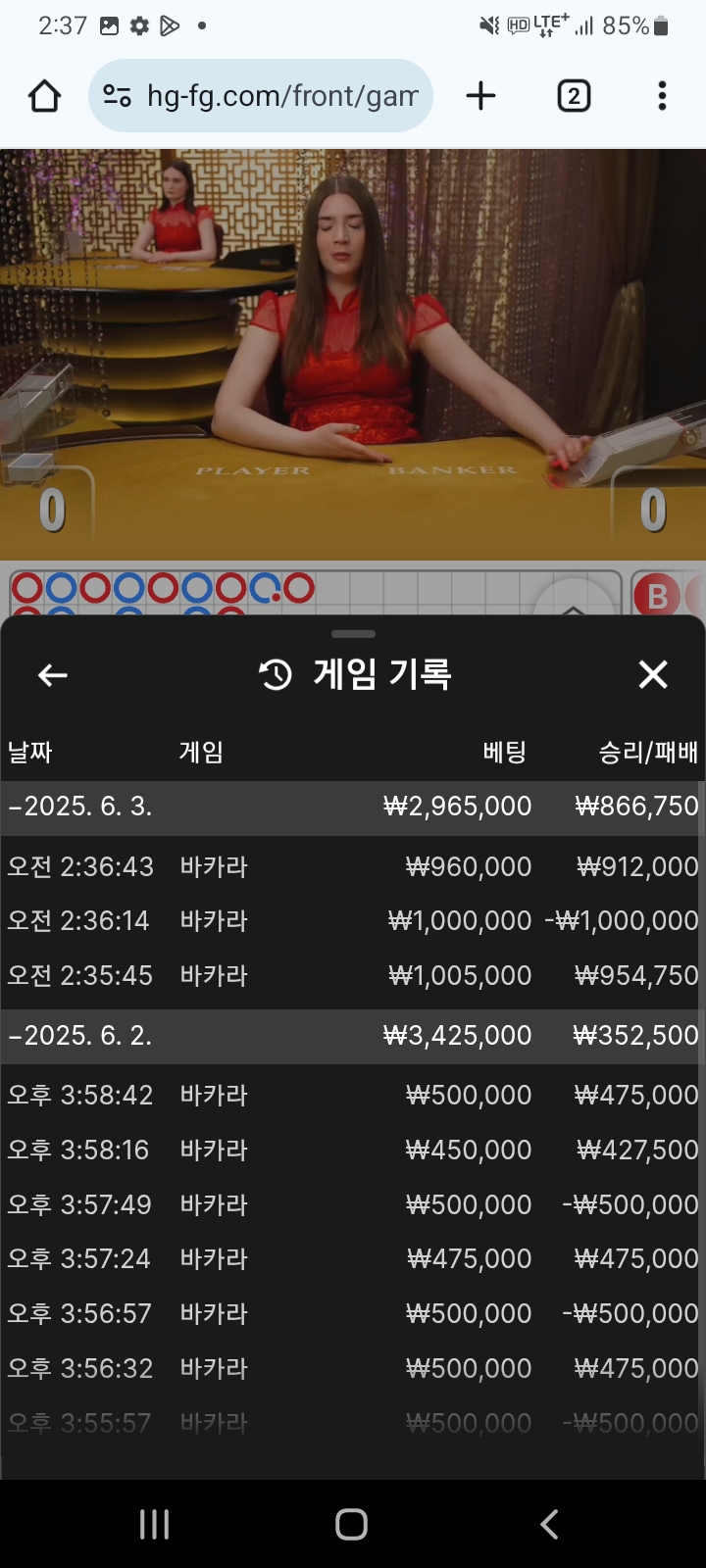Open the 오후 3:57:24 바카라 record

(x=351, y=1259)
